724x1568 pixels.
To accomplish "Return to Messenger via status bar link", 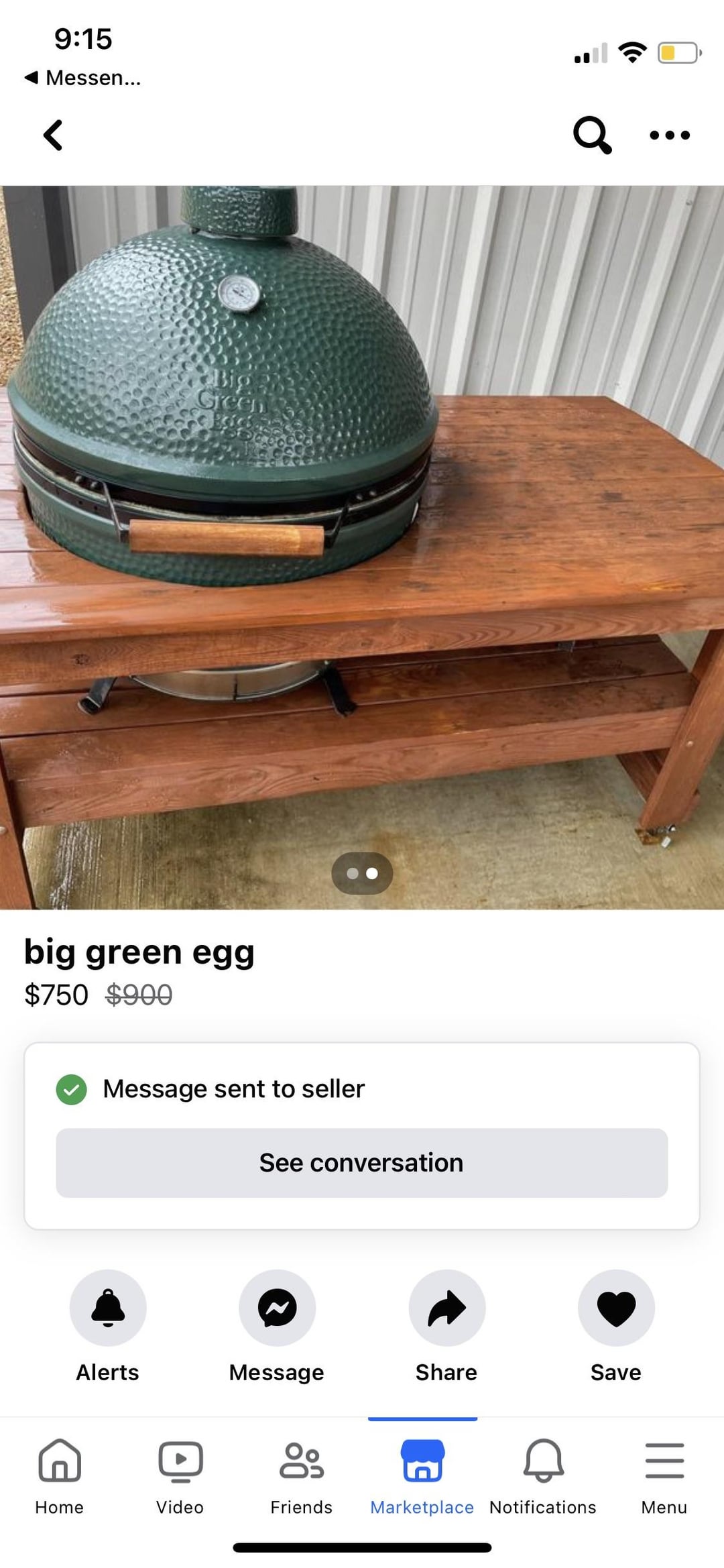I will (80, 77).
